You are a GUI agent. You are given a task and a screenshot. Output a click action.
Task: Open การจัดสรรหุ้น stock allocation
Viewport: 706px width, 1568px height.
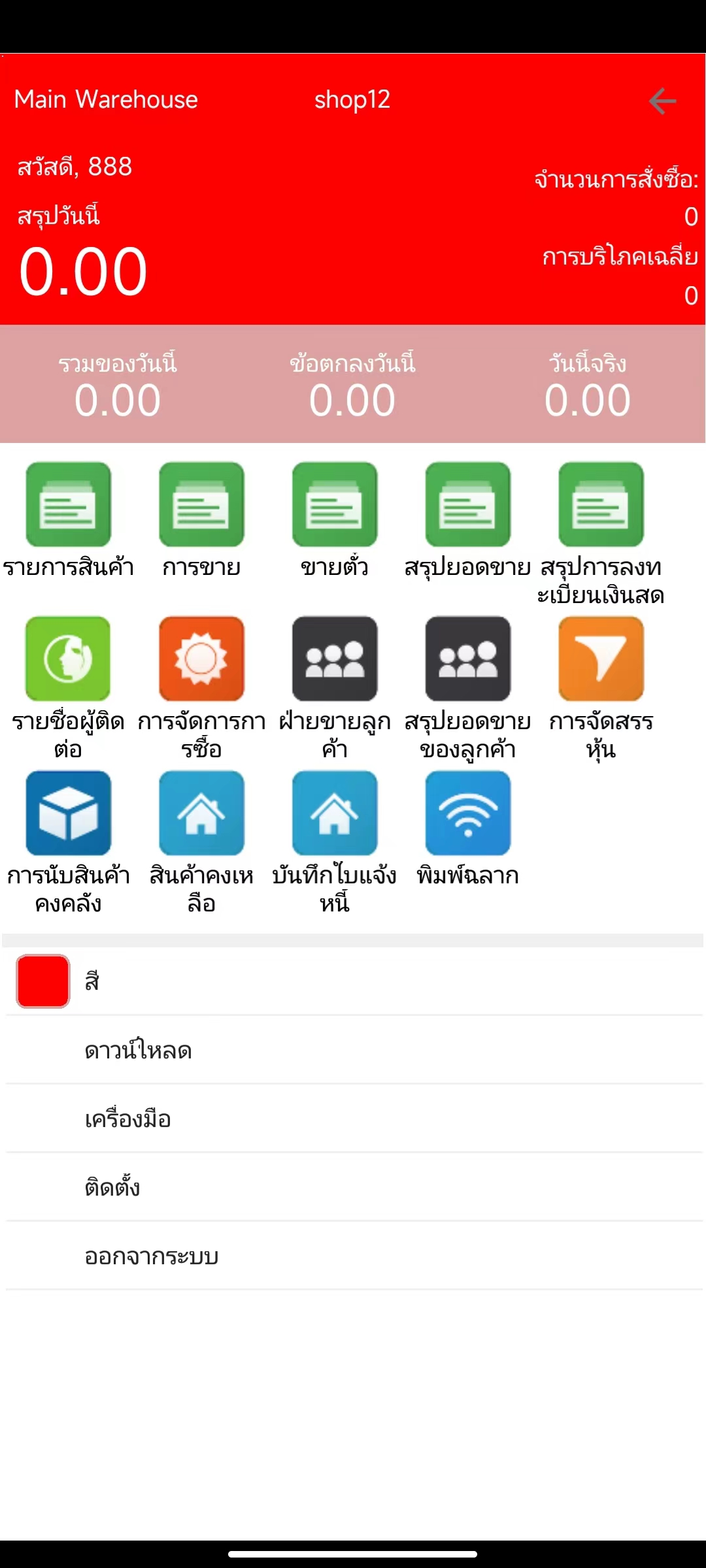[x=601, y=659]
